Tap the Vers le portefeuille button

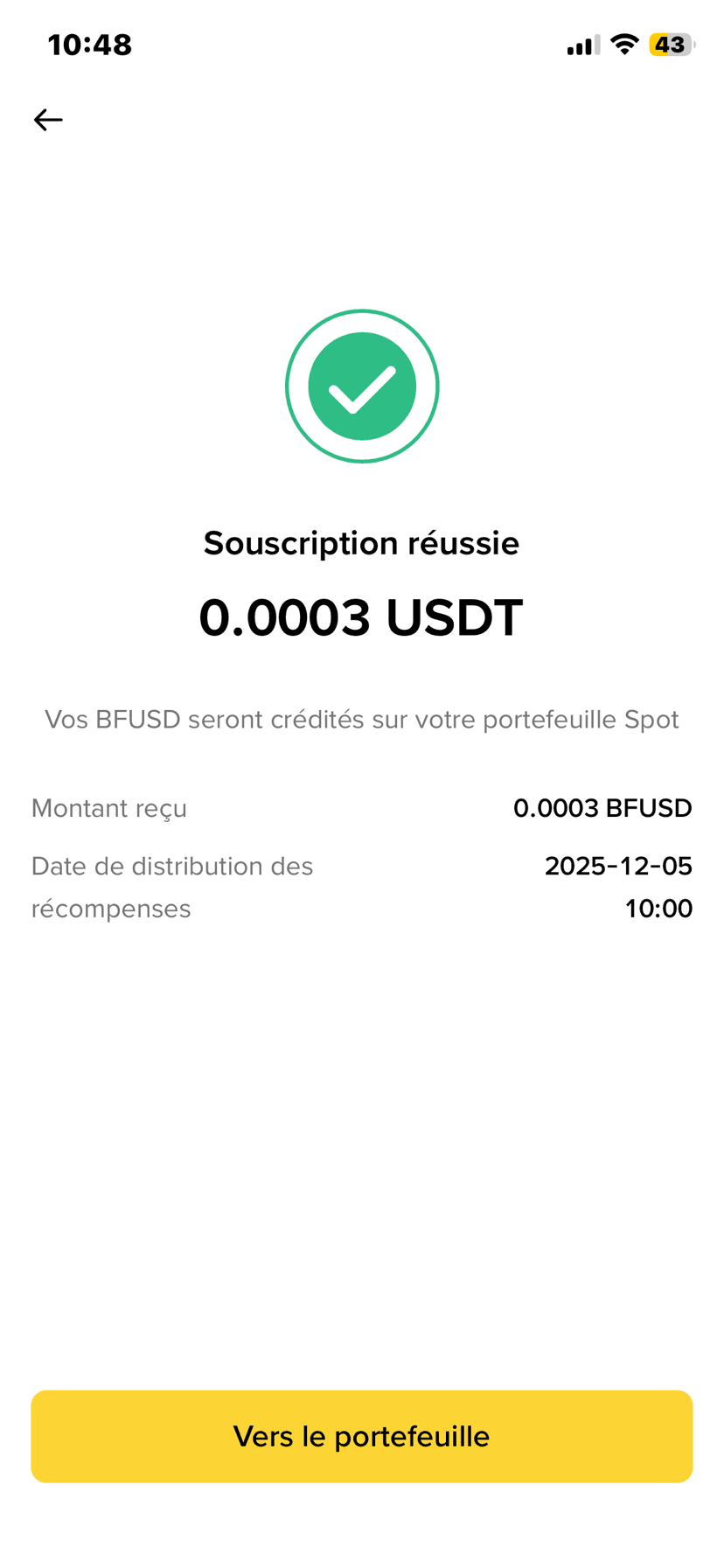[x=362, y=1436]
